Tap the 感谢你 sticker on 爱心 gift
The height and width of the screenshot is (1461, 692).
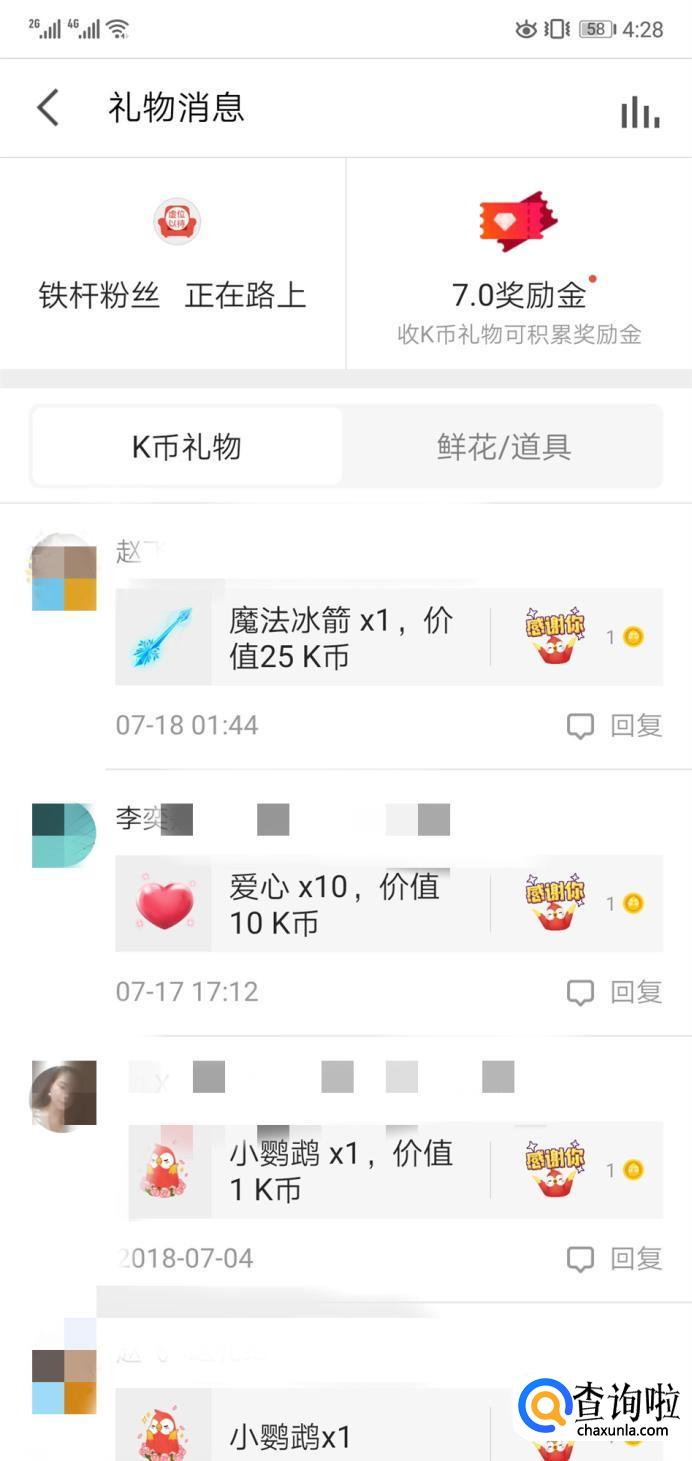(x=555, y=903)
